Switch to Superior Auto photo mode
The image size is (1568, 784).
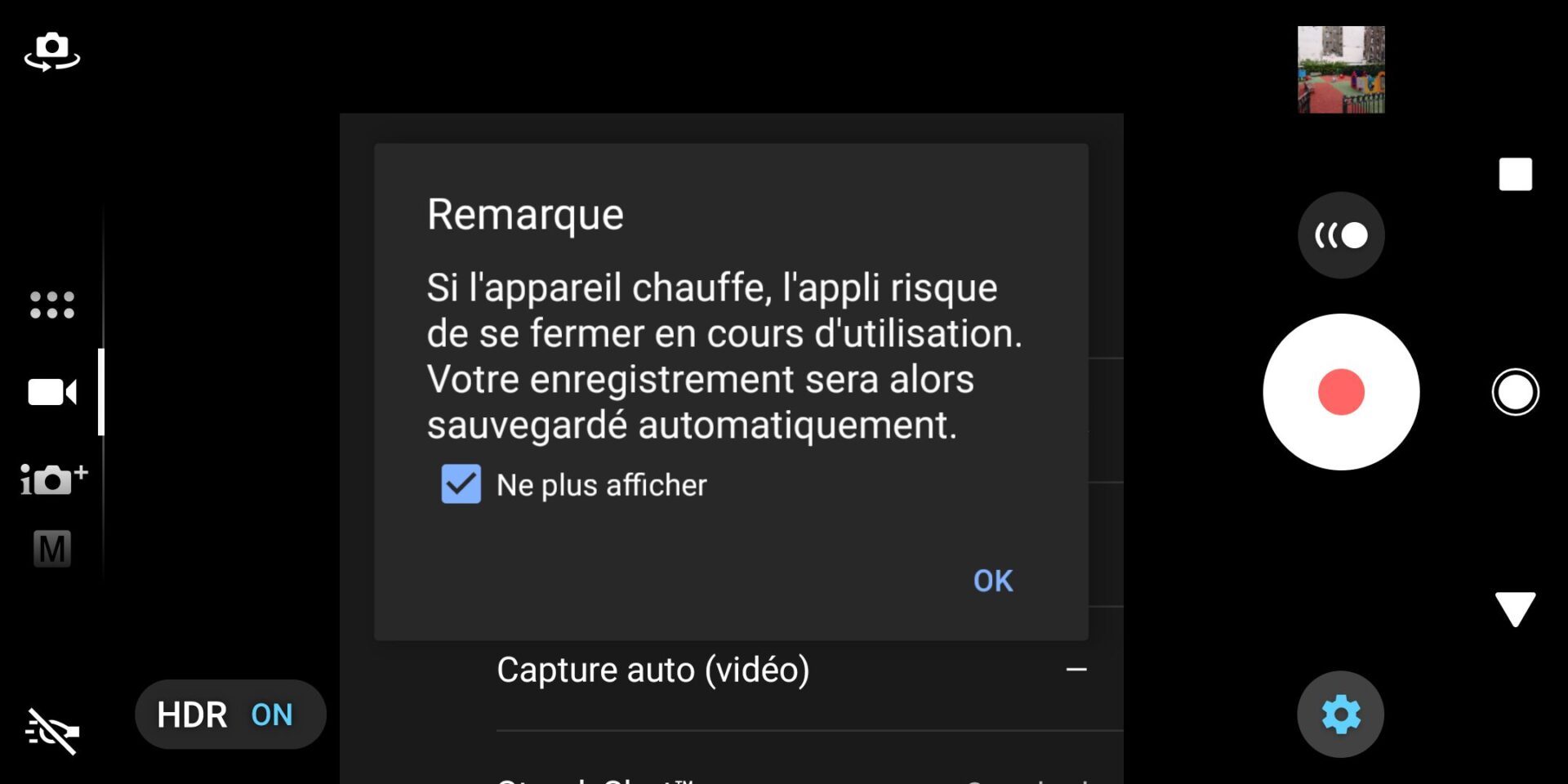click(x=52, y=479)
